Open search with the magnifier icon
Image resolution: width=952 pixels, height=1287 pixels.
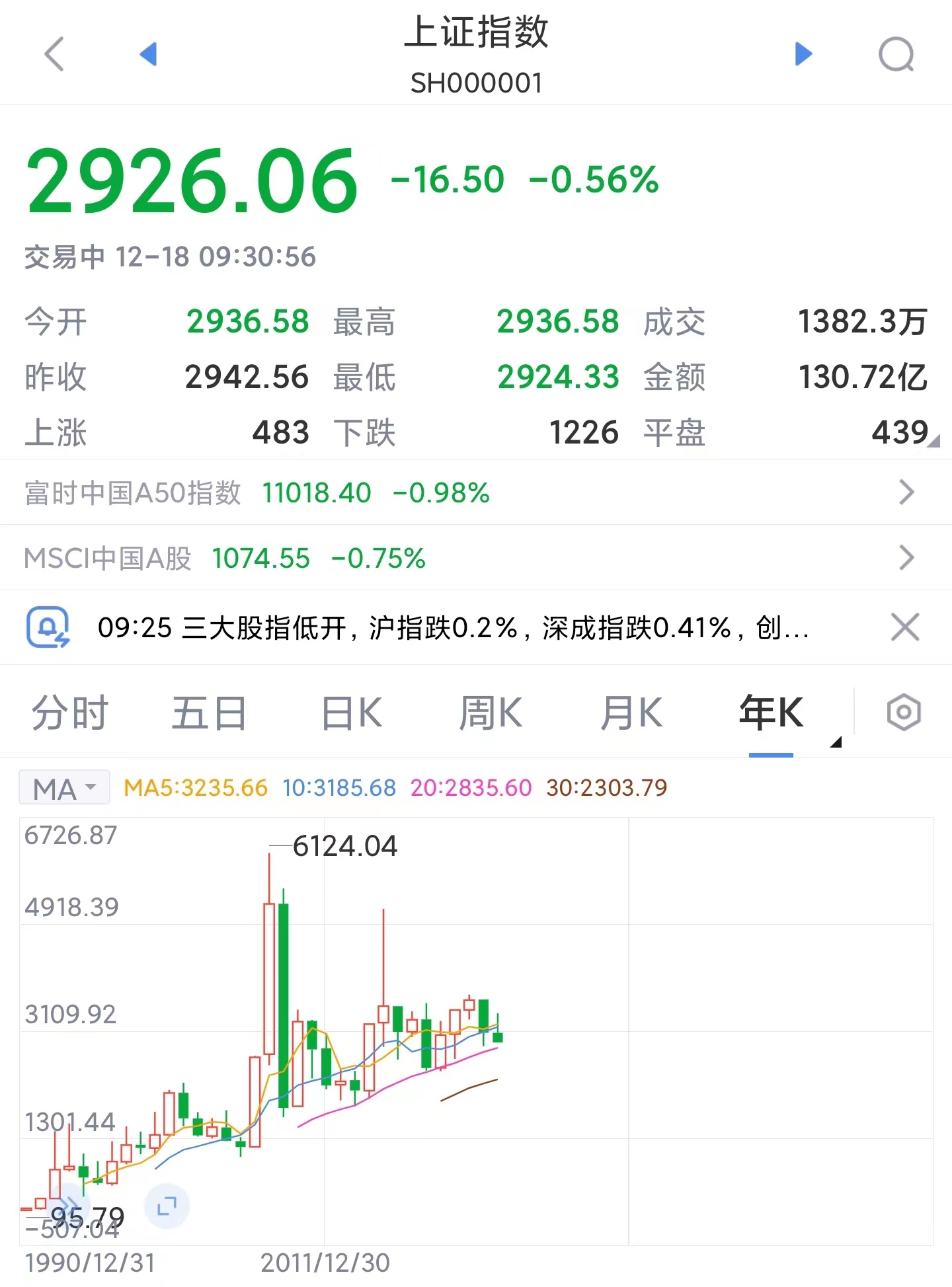coord(896,54)
